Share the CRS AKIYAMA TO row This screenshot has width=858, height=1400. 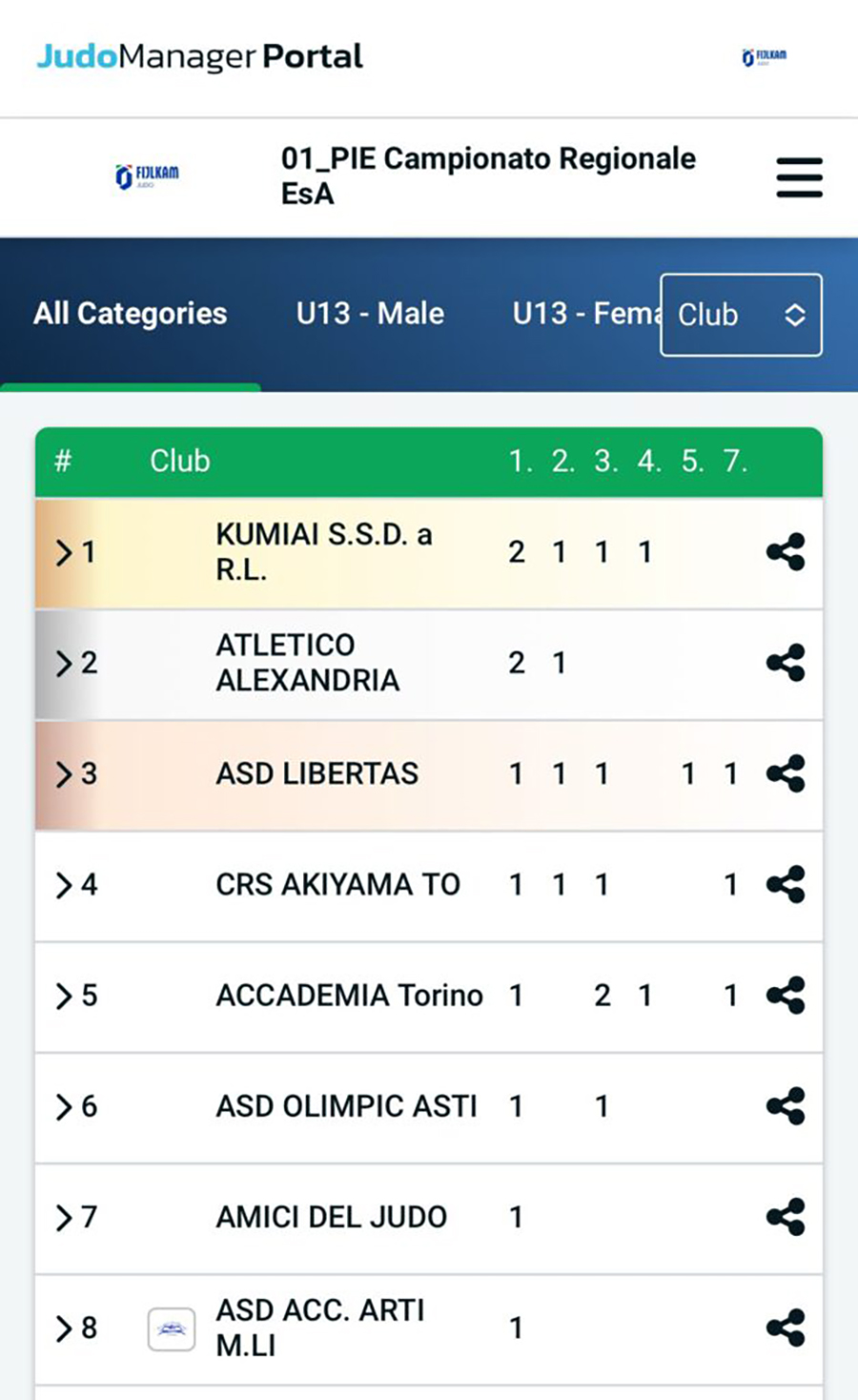(x=786, y=884)
